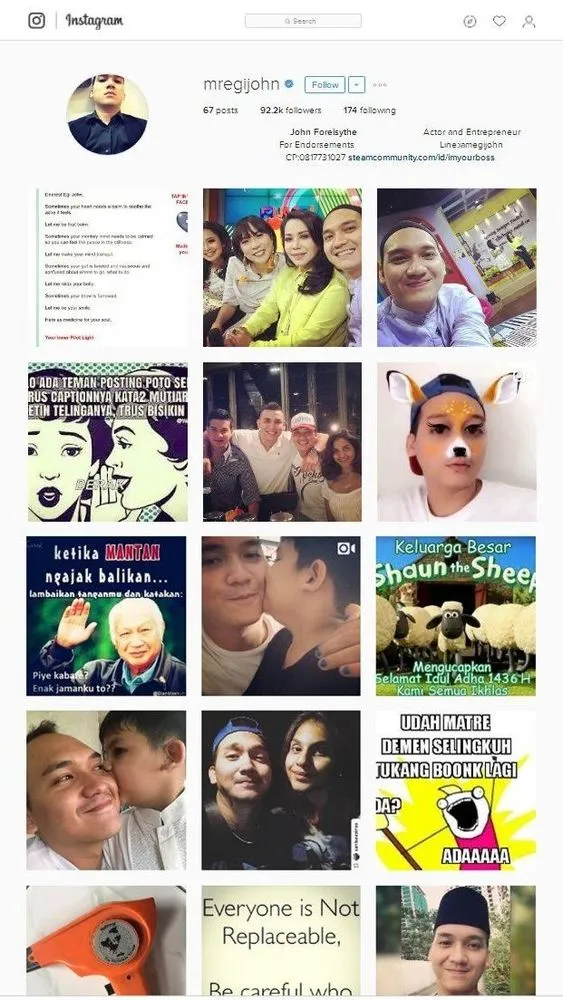Open the orange hair dryer post
Viewport: 563px width, 1000px height.
coord(106,941)
